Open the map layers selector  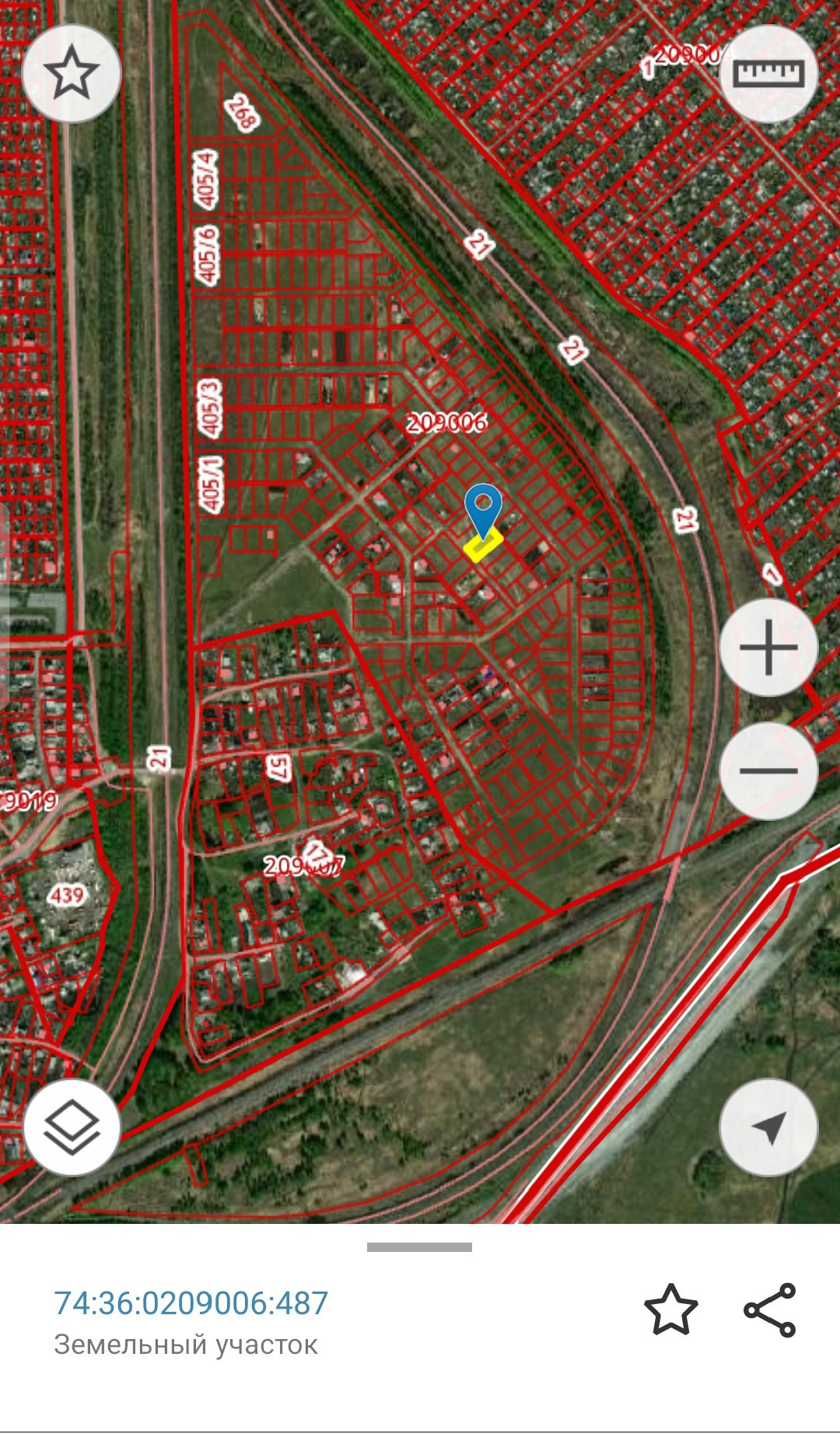coord(72,1127)
